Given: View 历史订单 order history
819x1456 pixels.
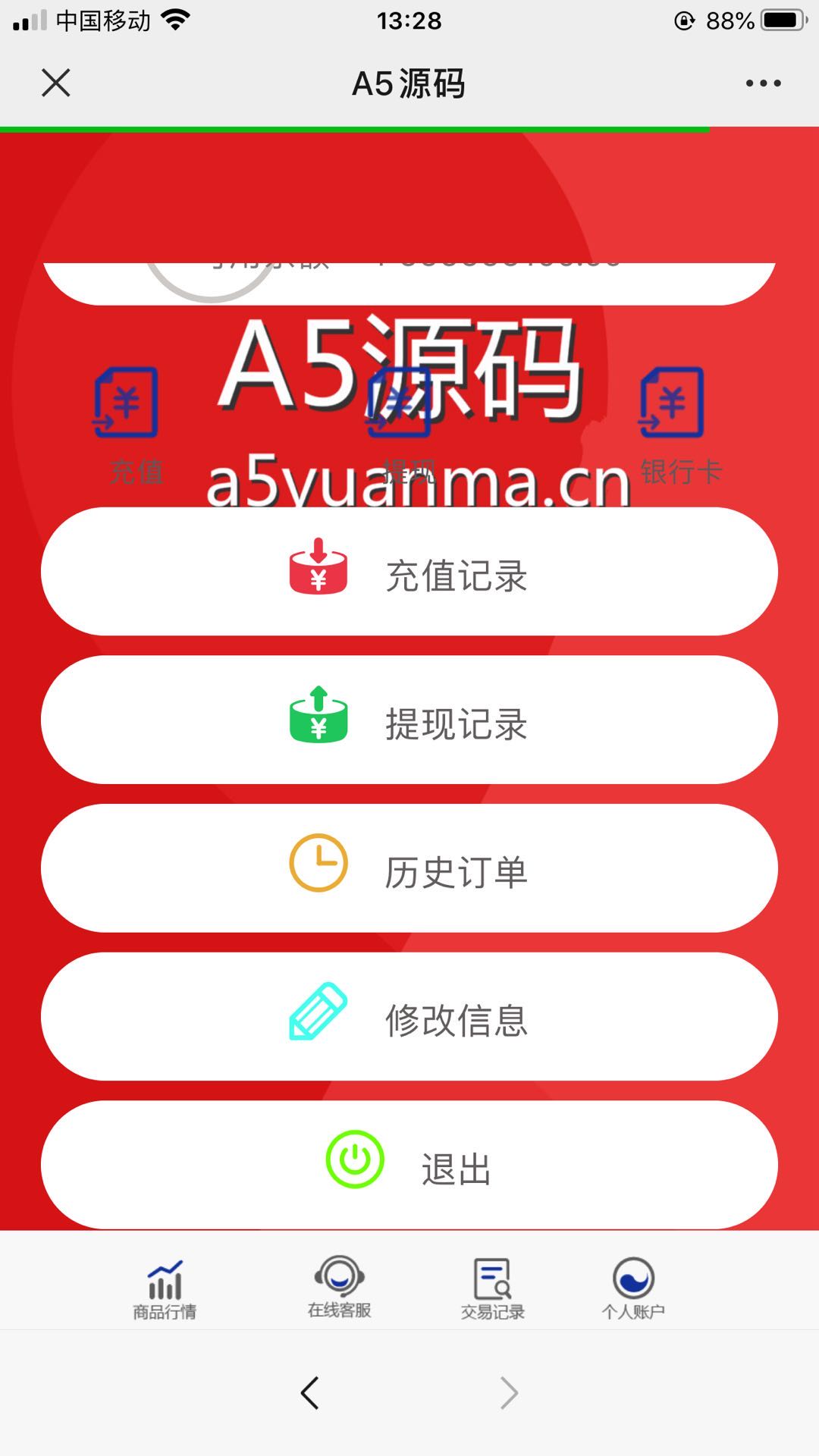Looking at the screenshot, I should (409, 868).
